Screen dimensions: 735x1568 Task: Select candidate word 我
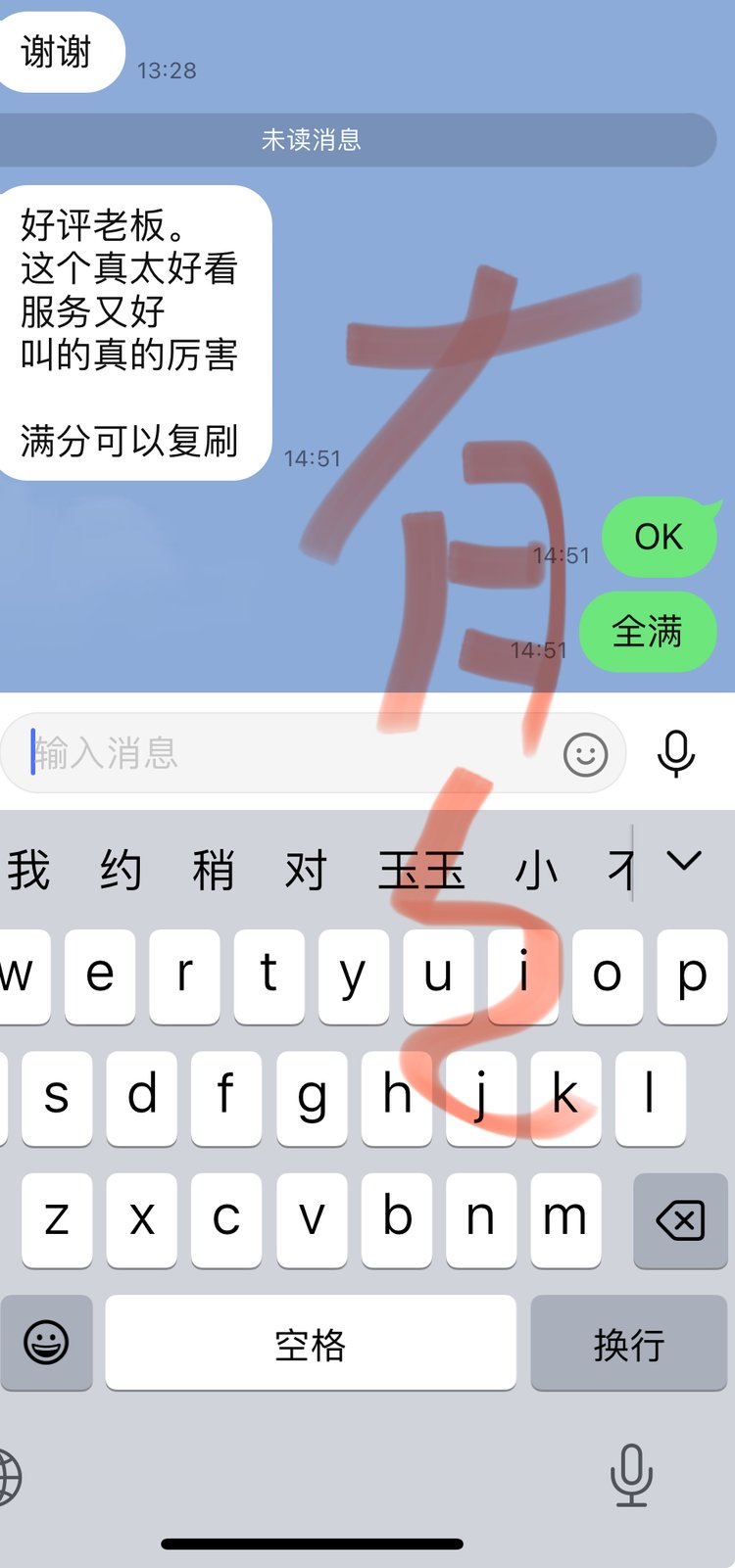[x=28, y=870]
